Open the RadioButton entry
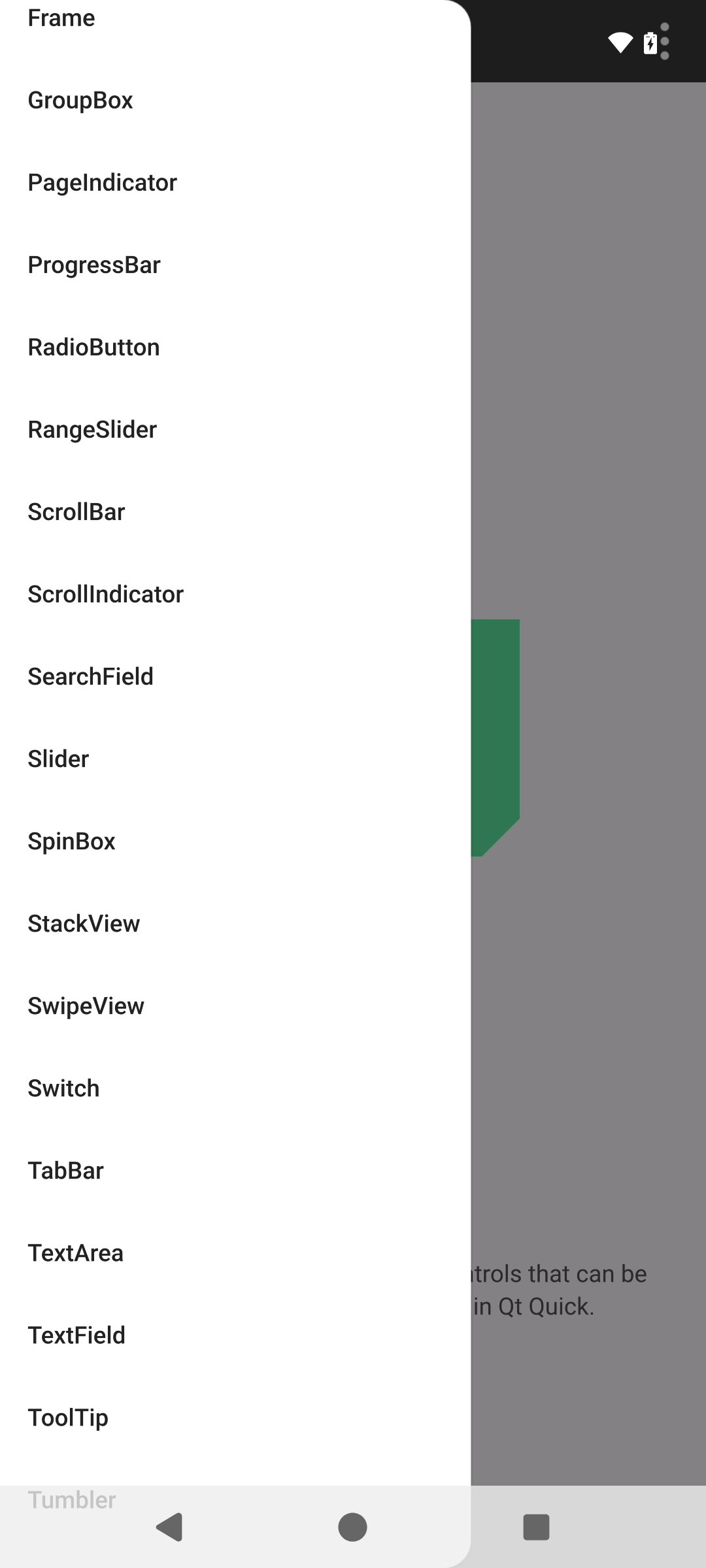 point(235,348)
